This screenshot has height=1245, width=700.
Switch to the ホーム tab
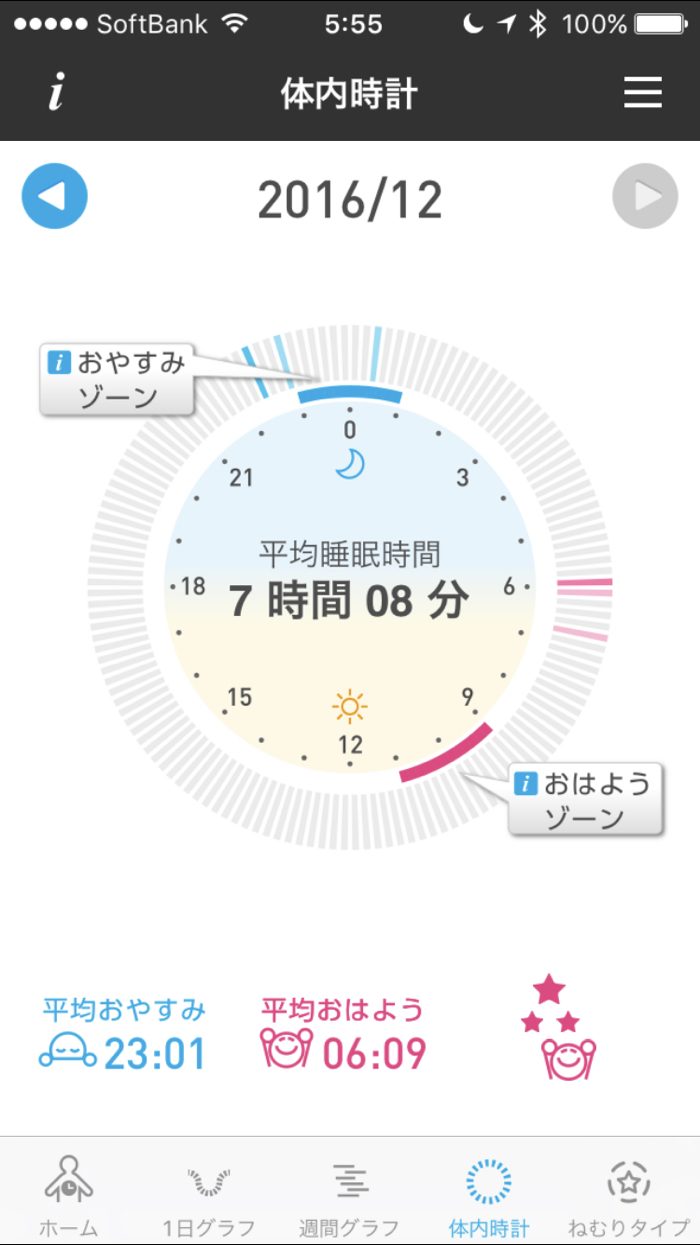coord(69,1196)
